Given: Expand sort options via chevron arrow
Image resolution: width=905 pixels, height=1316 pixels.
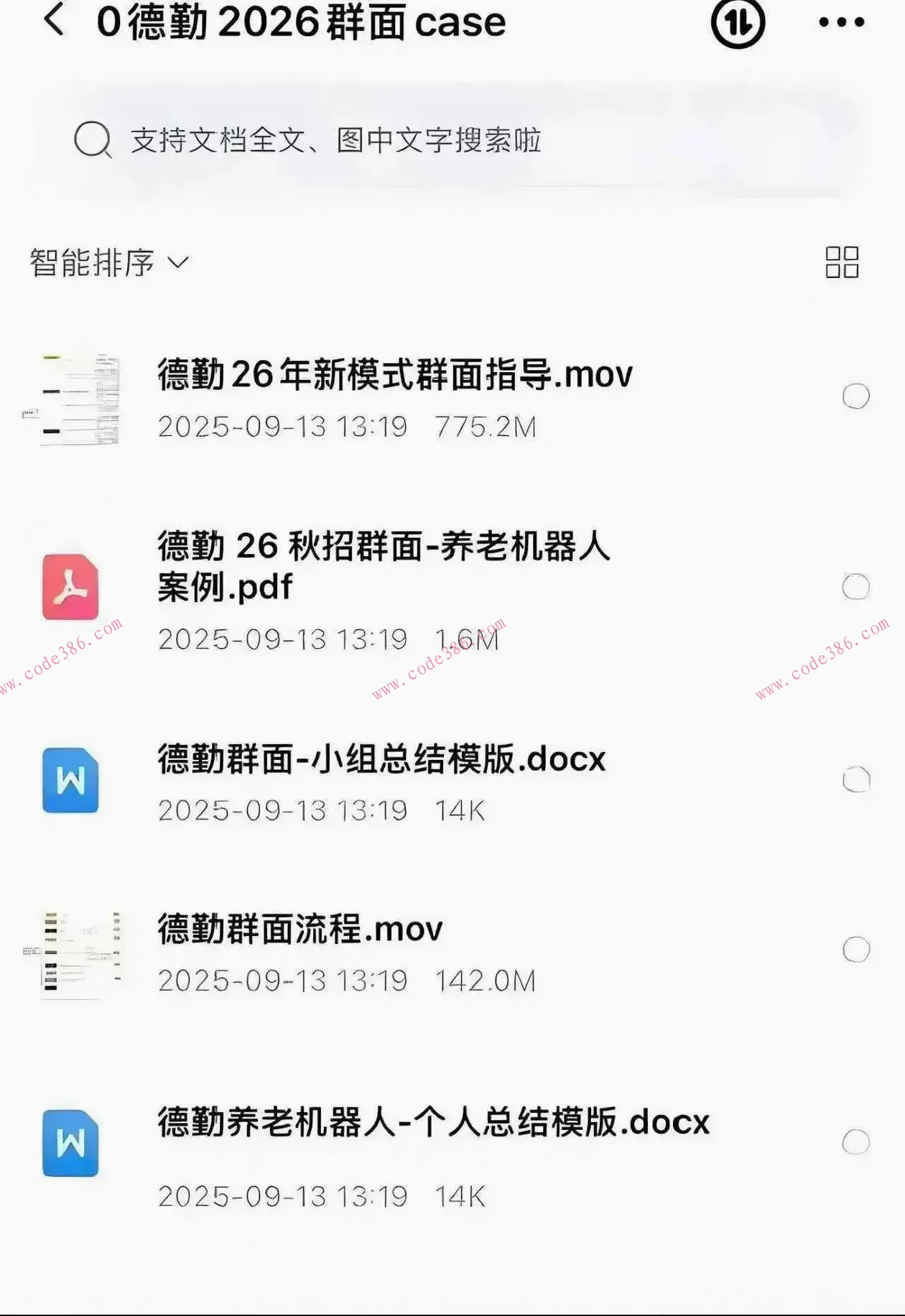Looking at the screenshot, I should (x=177, y=265).
